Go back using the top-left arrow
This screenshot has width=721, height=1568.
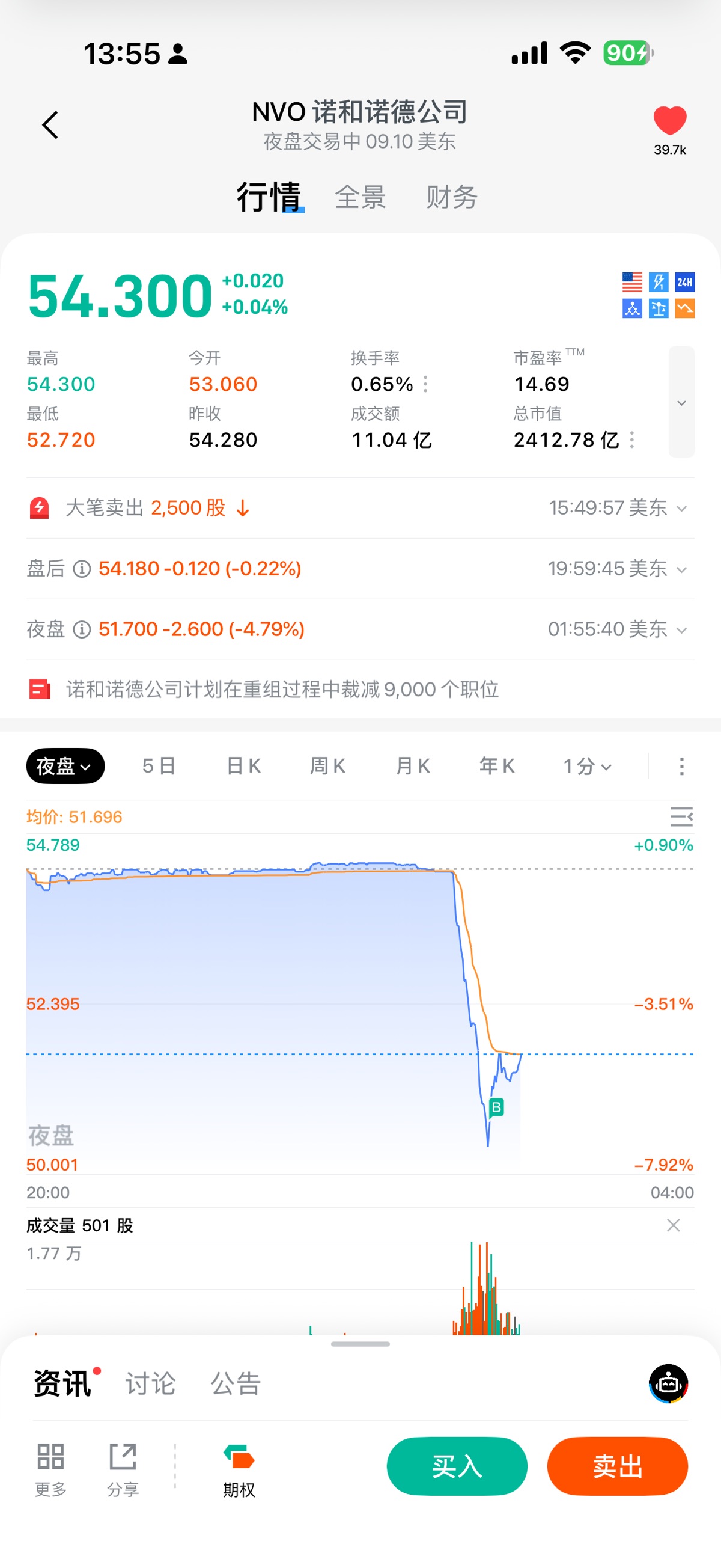[x=50, y=125]
